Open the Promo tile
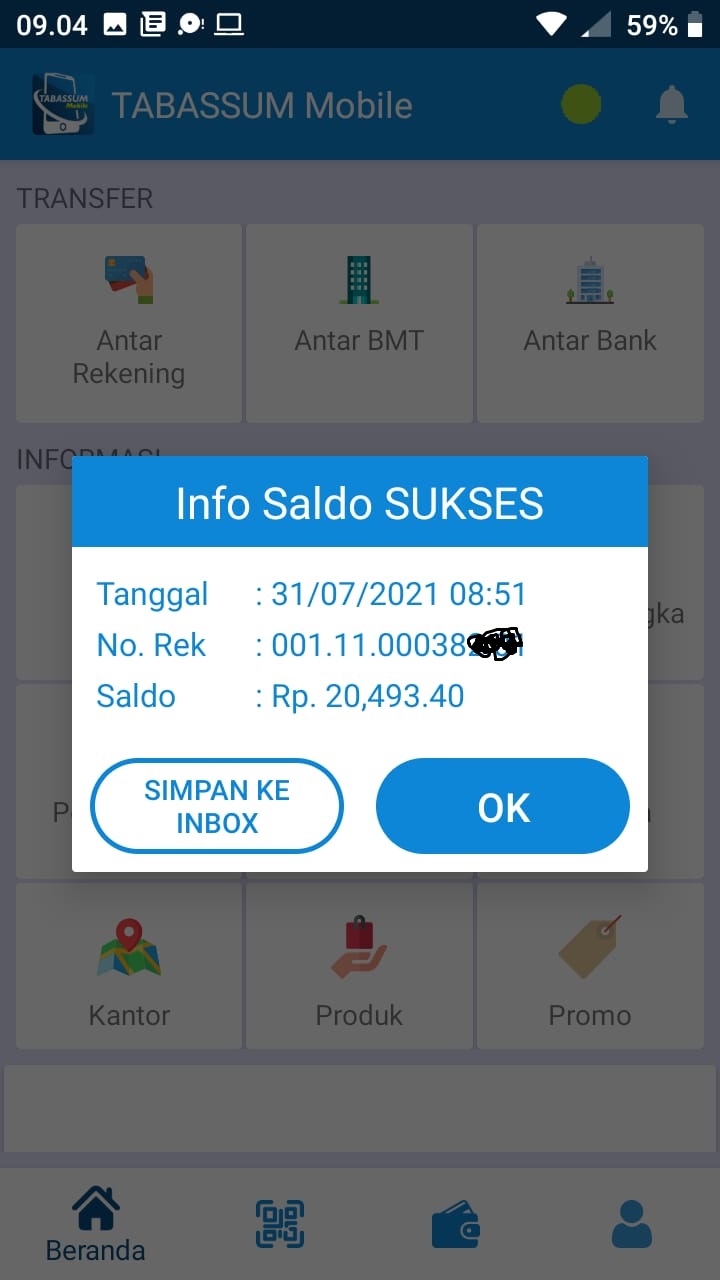 pyautogui.click(x=590, y=967)
